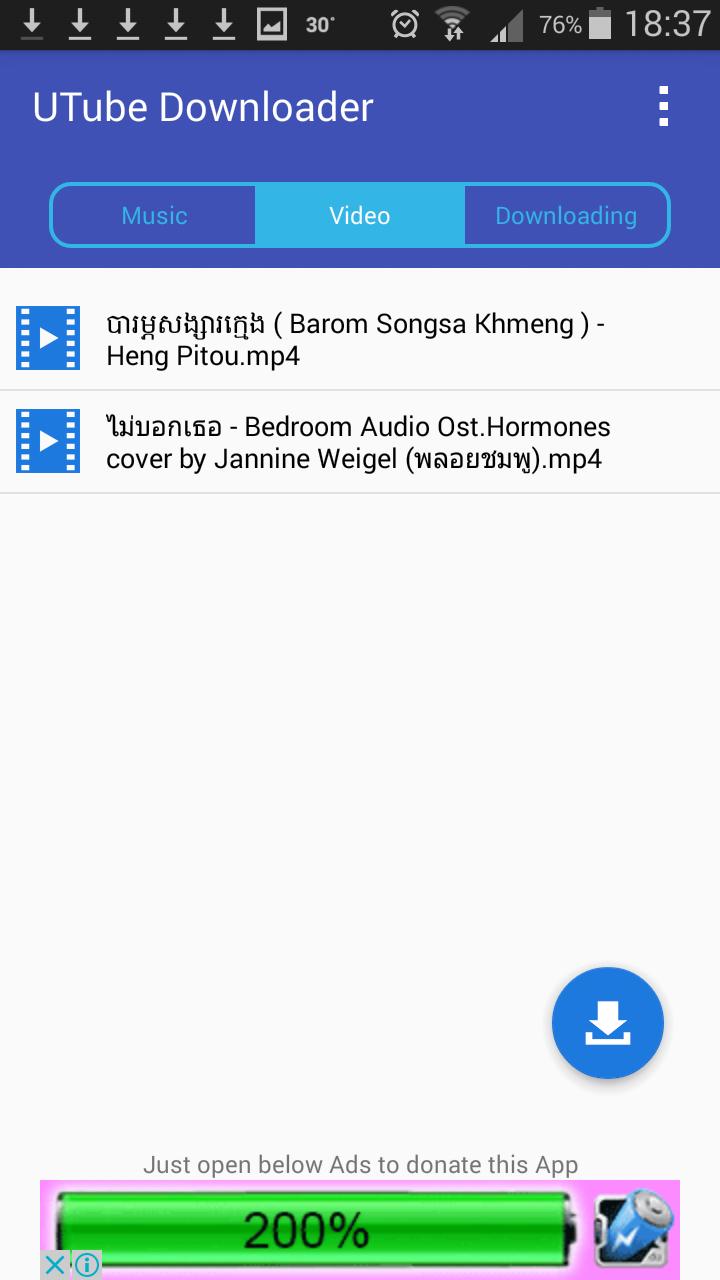Select the Video tab

pyautogui.click(x=359, y=214)
